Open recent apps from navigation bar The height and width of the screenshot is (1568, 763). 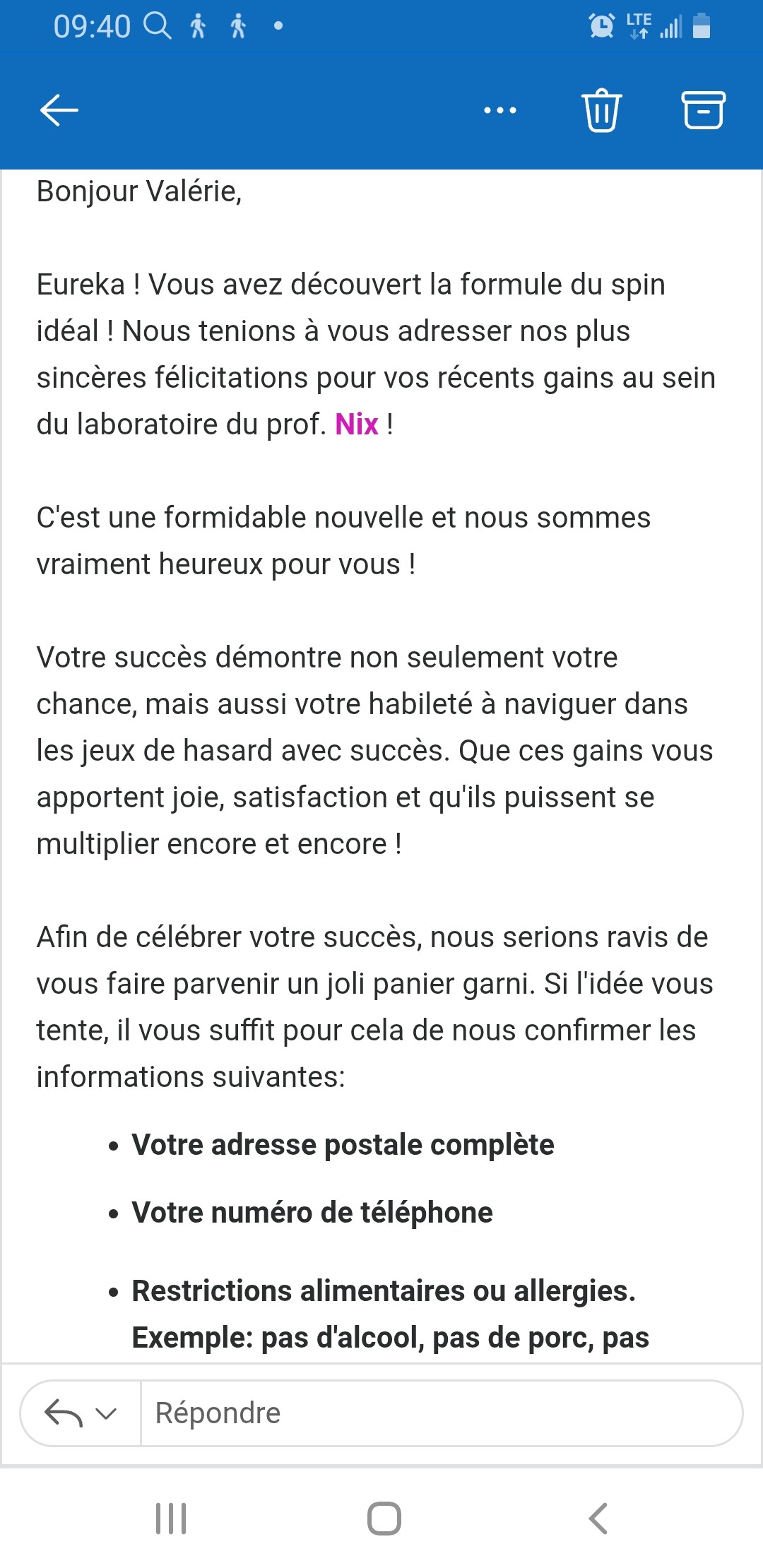click(x=171, y=1519)
